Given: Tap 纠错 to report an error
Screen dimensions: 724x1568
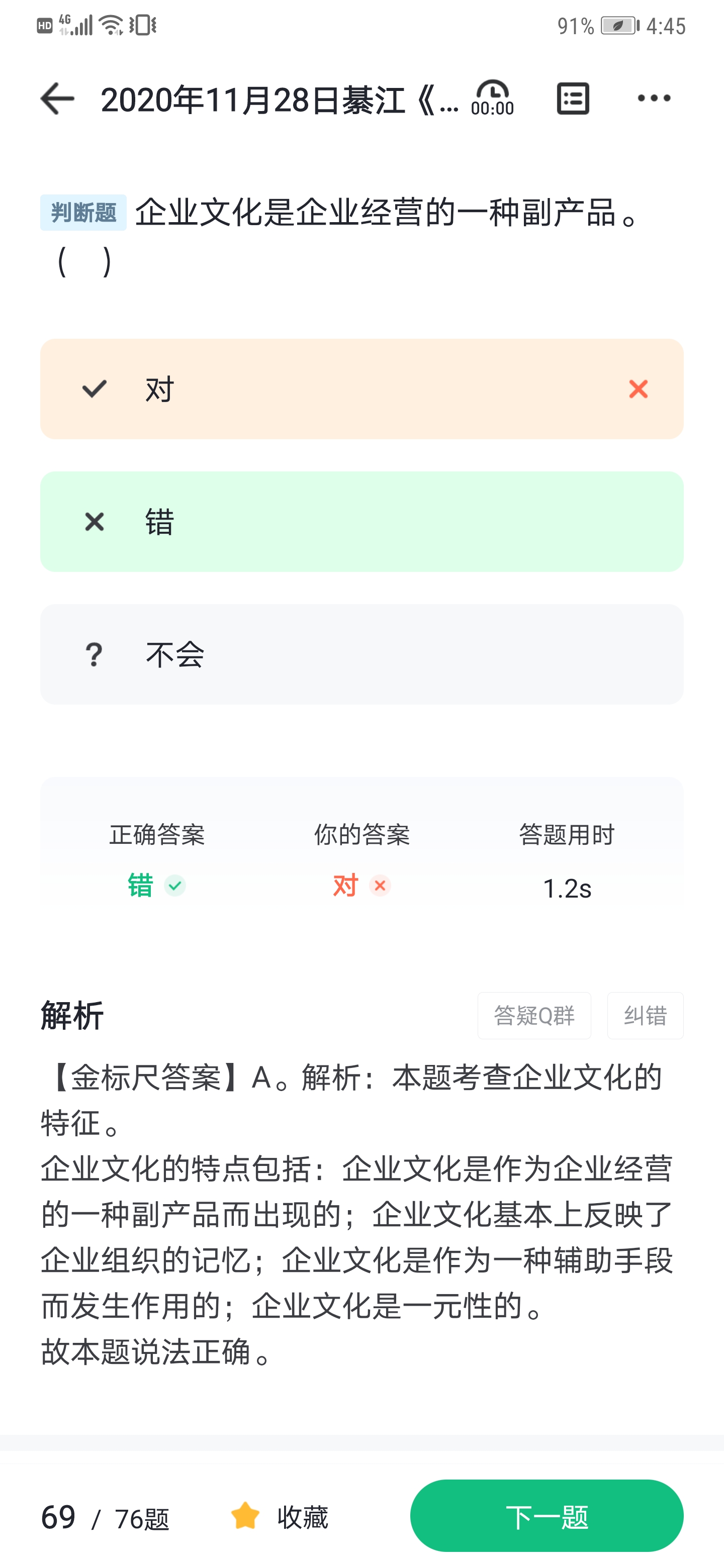Looking at the screenshot, I should (646, 1015).
